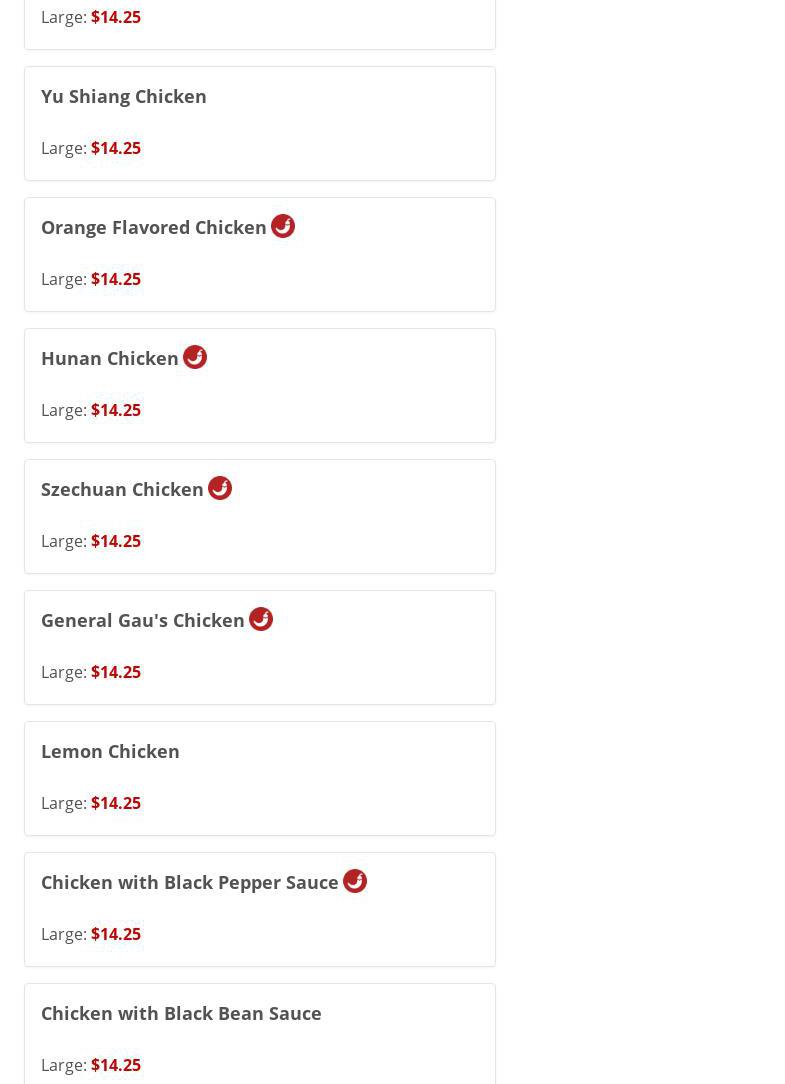Open General Gau's Chicken card
The height and width of the screenshot is (1084, 785).
[x=143, y=621]
